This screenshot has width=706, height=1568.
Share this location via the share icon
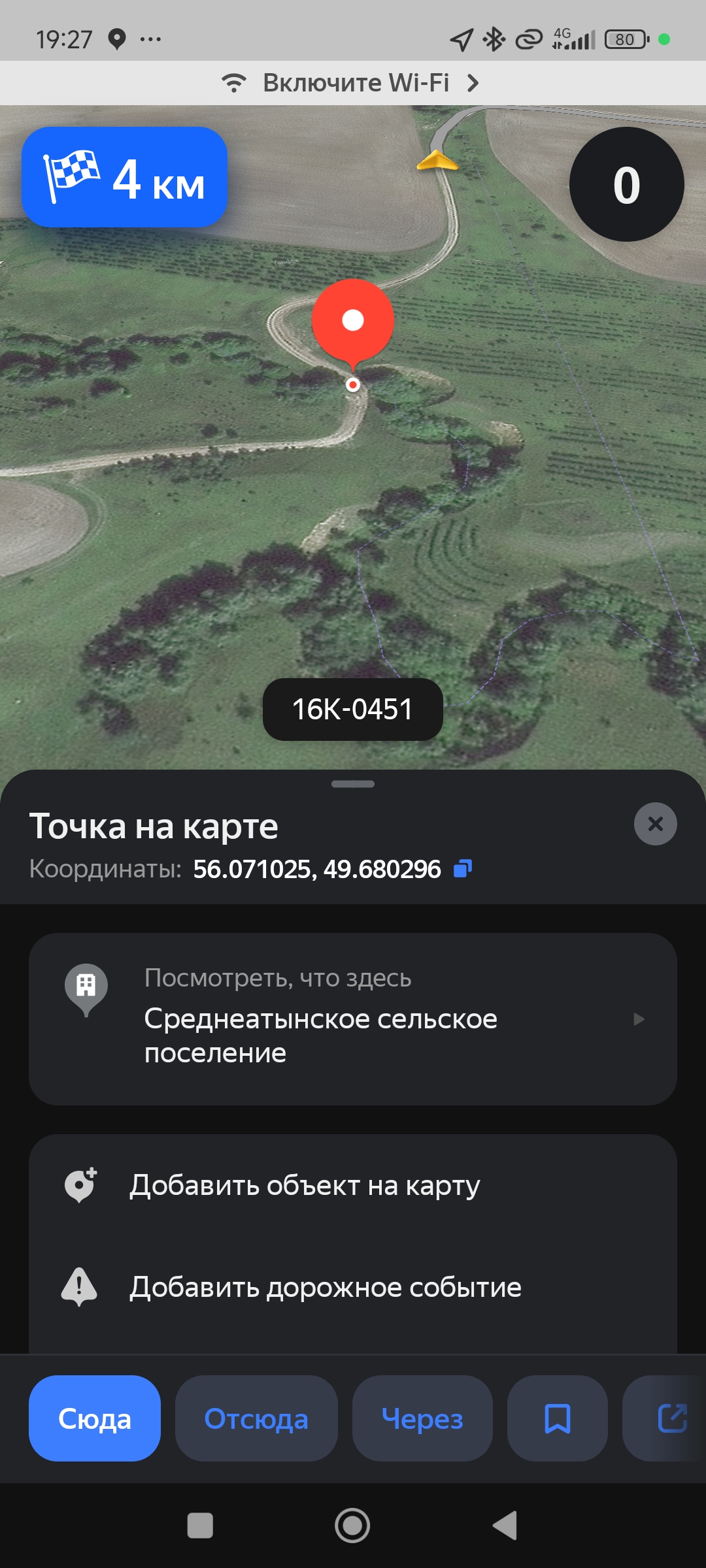[671, 1418]
